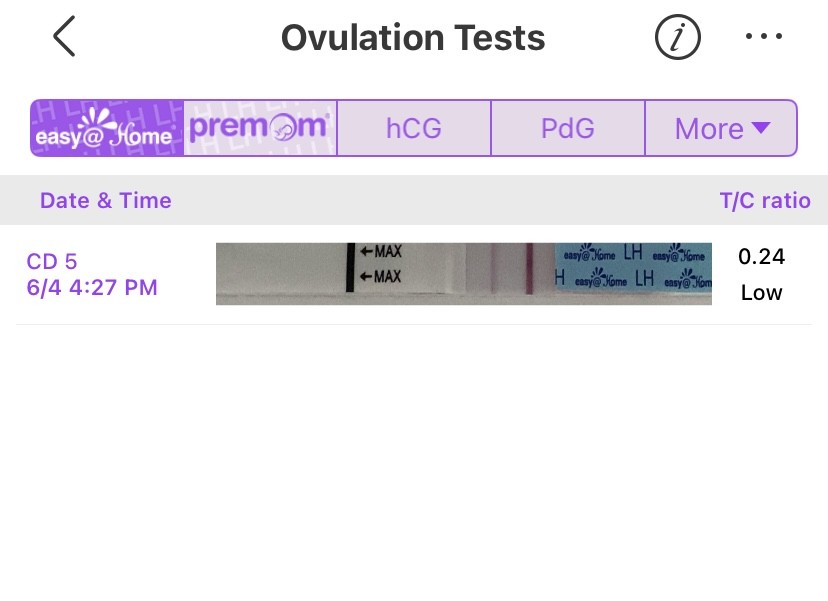Screen dimensions: 828x601
Task: Open the info icon
Action: pos(677,37)
